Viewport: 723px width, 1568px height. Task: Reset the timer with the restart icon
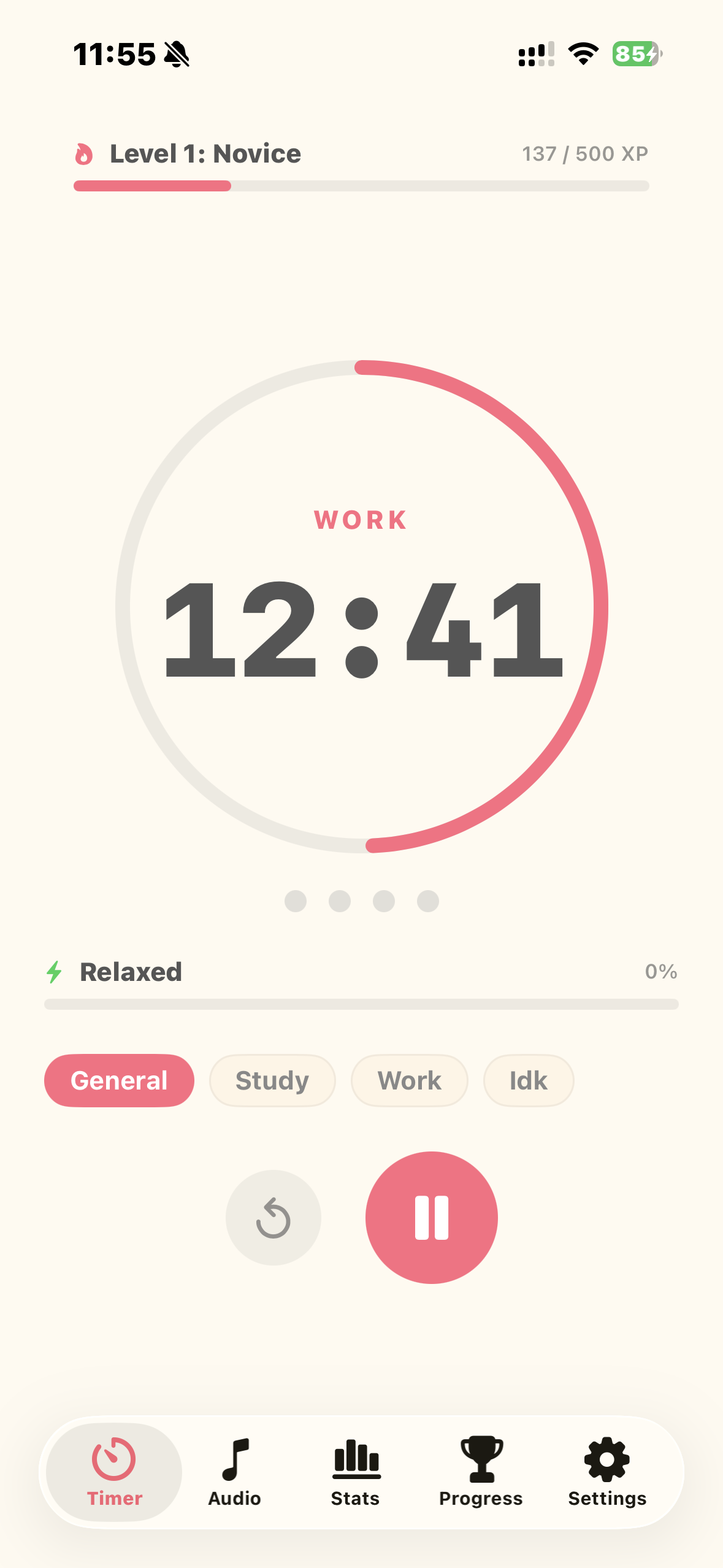(x=273, y=1217)
